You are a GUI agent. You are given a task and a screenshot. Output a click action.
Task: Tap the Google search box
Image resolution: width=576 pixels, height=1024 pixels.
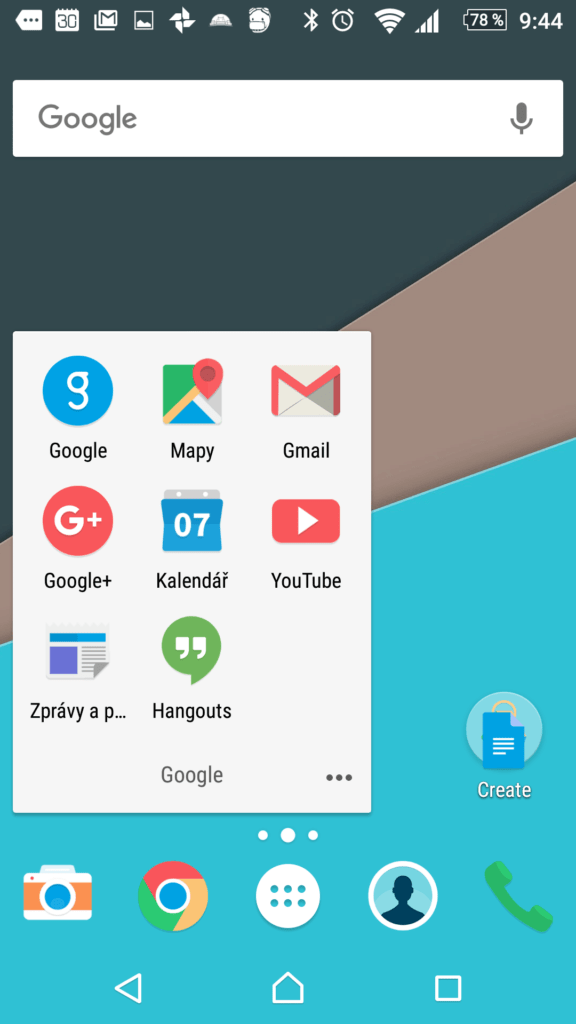[x=287, y=118]
